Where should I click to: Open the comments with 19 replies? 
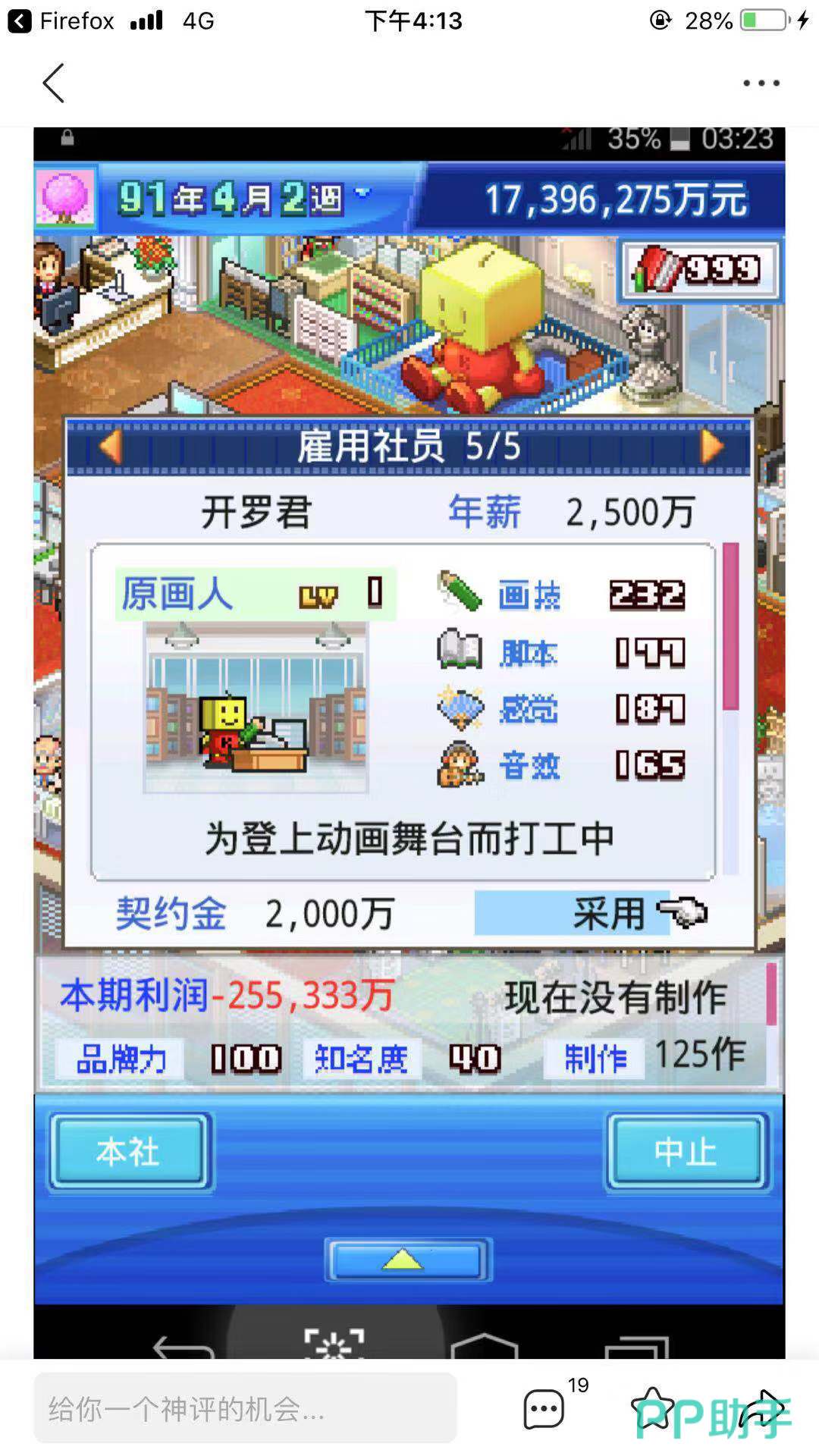pyautogui.click(x=545, y=1410)
